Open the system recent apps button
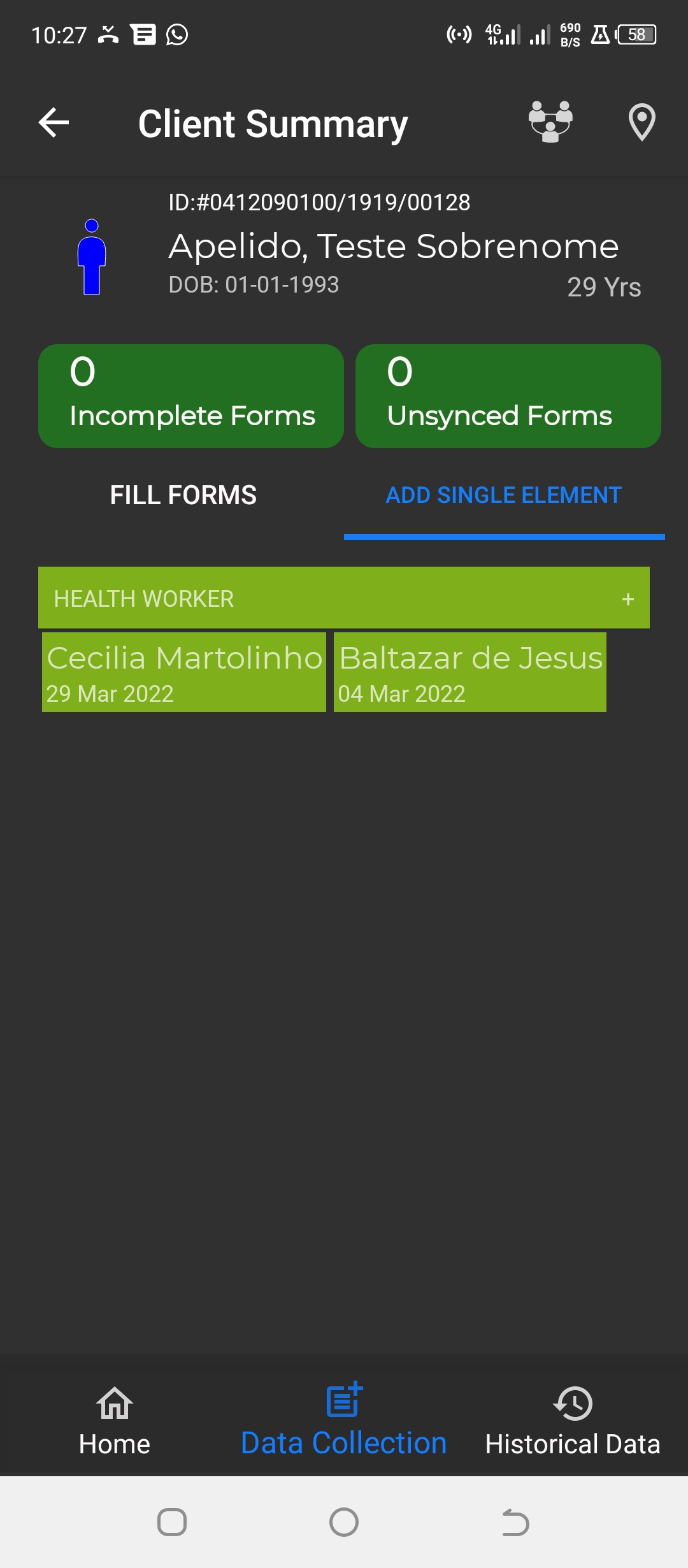This screenshot has width=688, height=1568. pyautogui.click(x=172, y=1522)
